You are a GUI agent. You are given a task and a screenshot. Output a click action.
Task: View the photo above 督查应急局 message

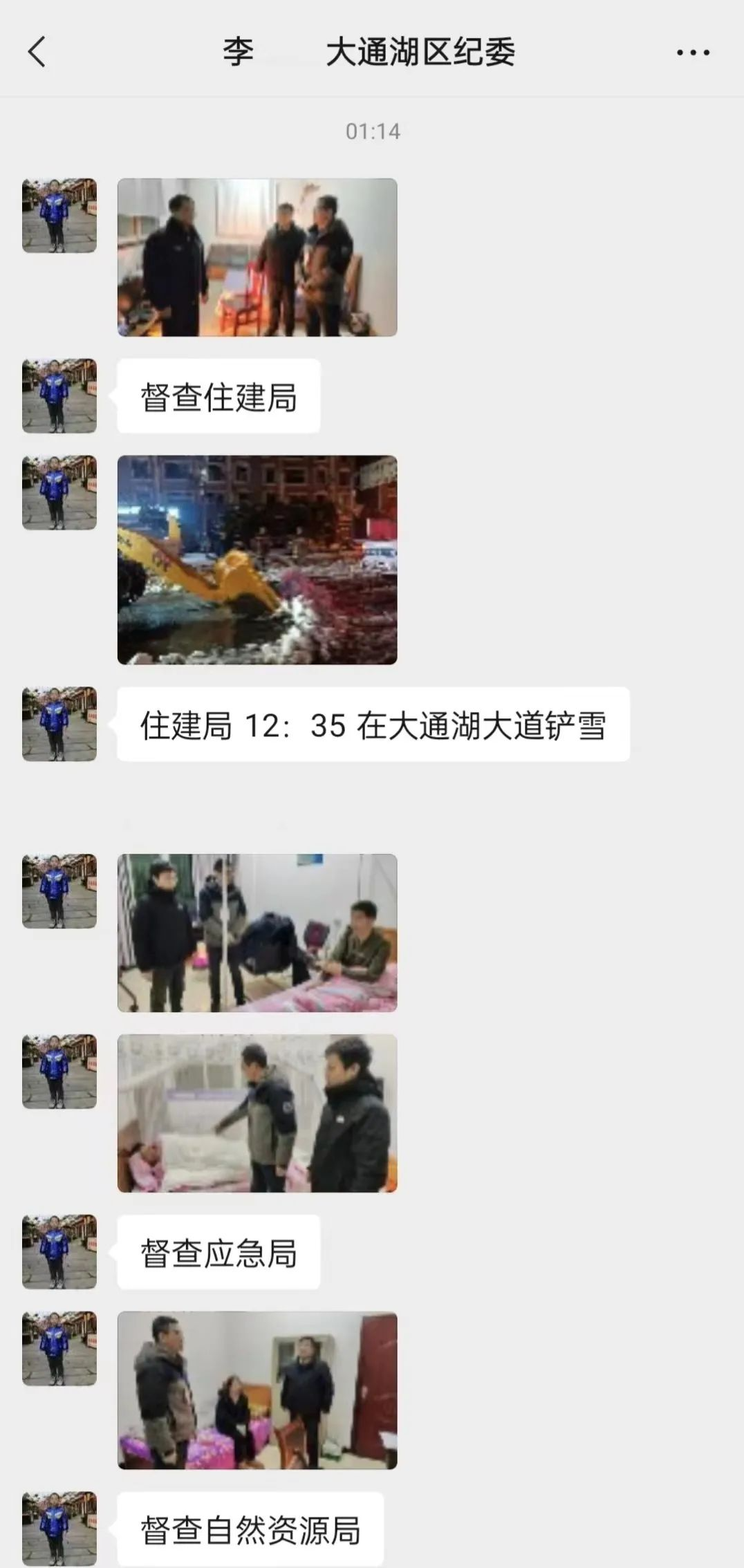[x=257, y=1112]
